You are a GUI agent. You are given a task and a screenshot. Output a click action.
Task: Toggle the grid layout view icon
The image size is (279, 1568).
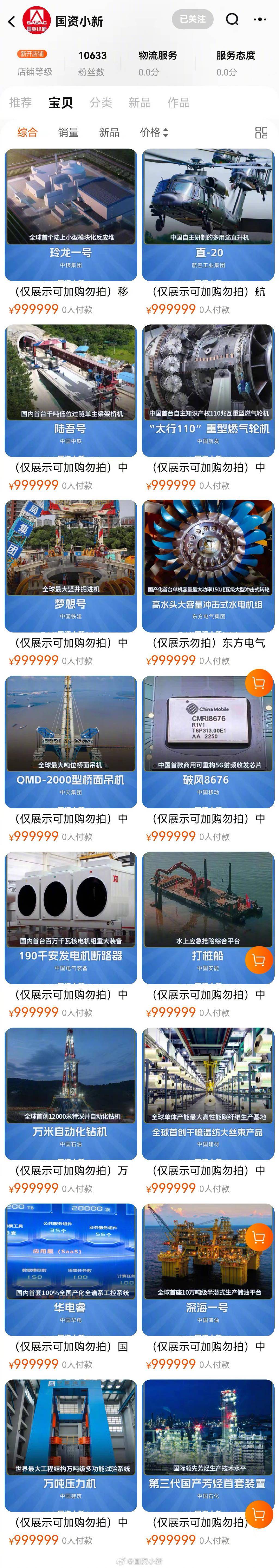point(261,133)
